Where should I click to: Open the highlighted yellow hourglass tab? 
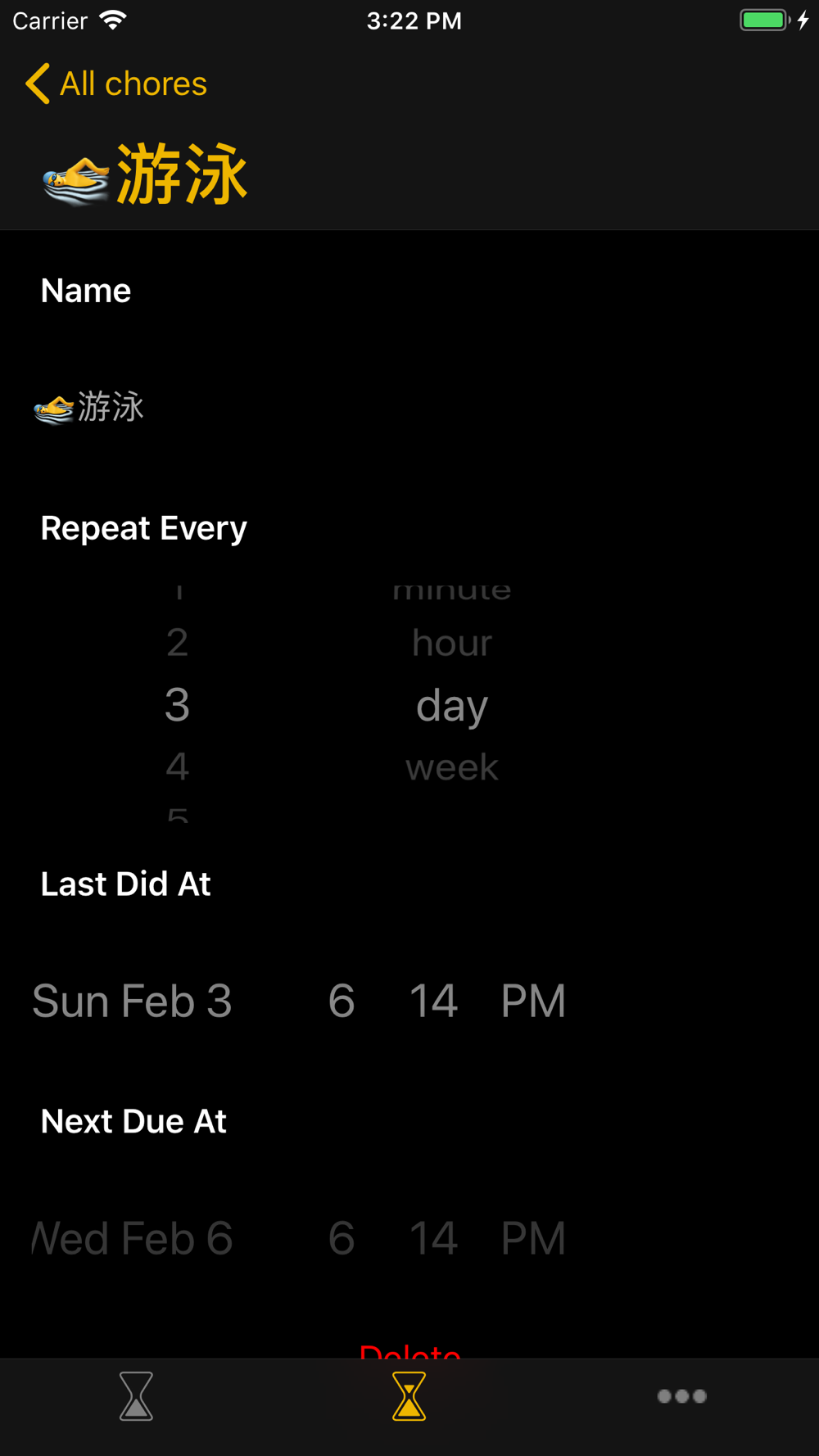409,1396
